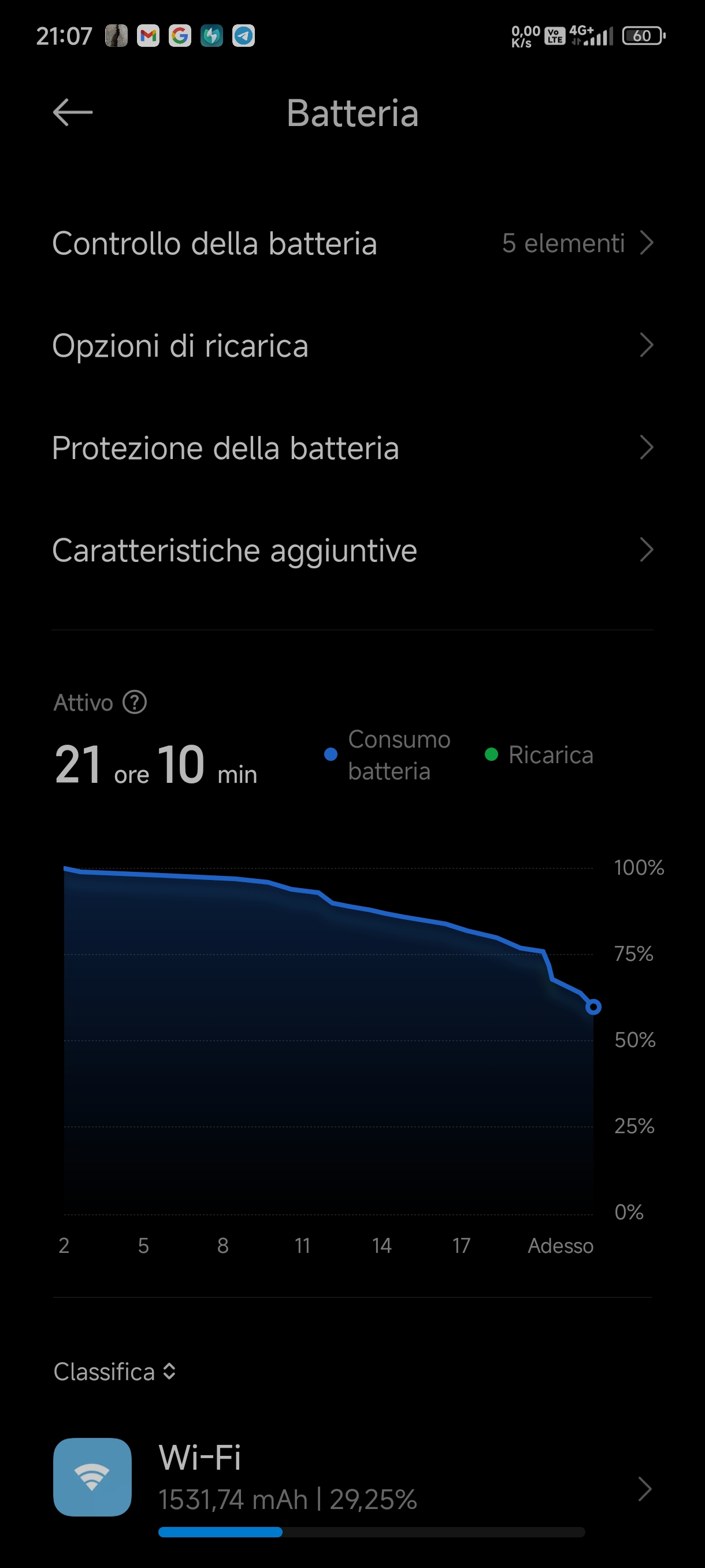Open Protezione della batteria
Screen dimensions: 705x1568
[353, 448]
